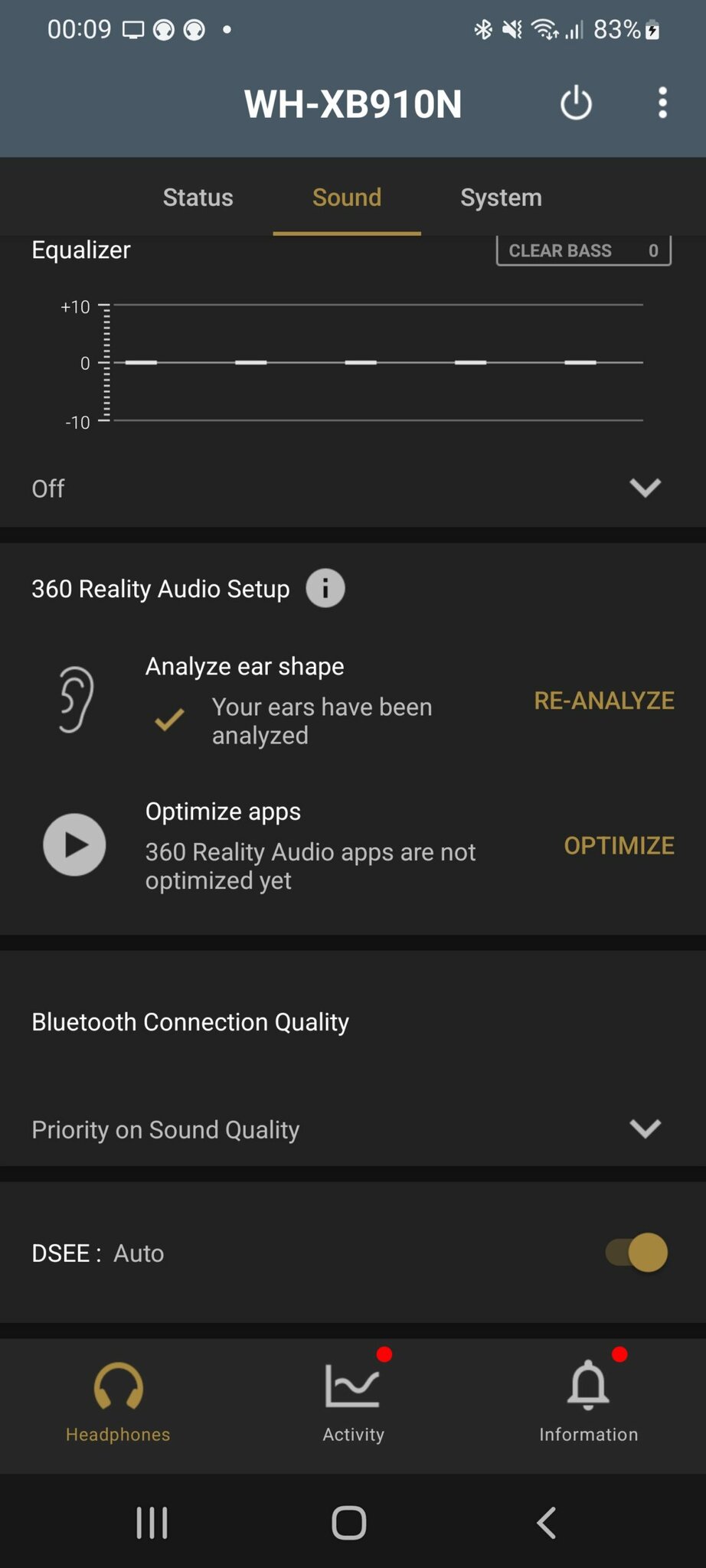Tap the power icon for WH-XB910N
This screenshot has height=1568, width=706.
[x=576, y=103]
